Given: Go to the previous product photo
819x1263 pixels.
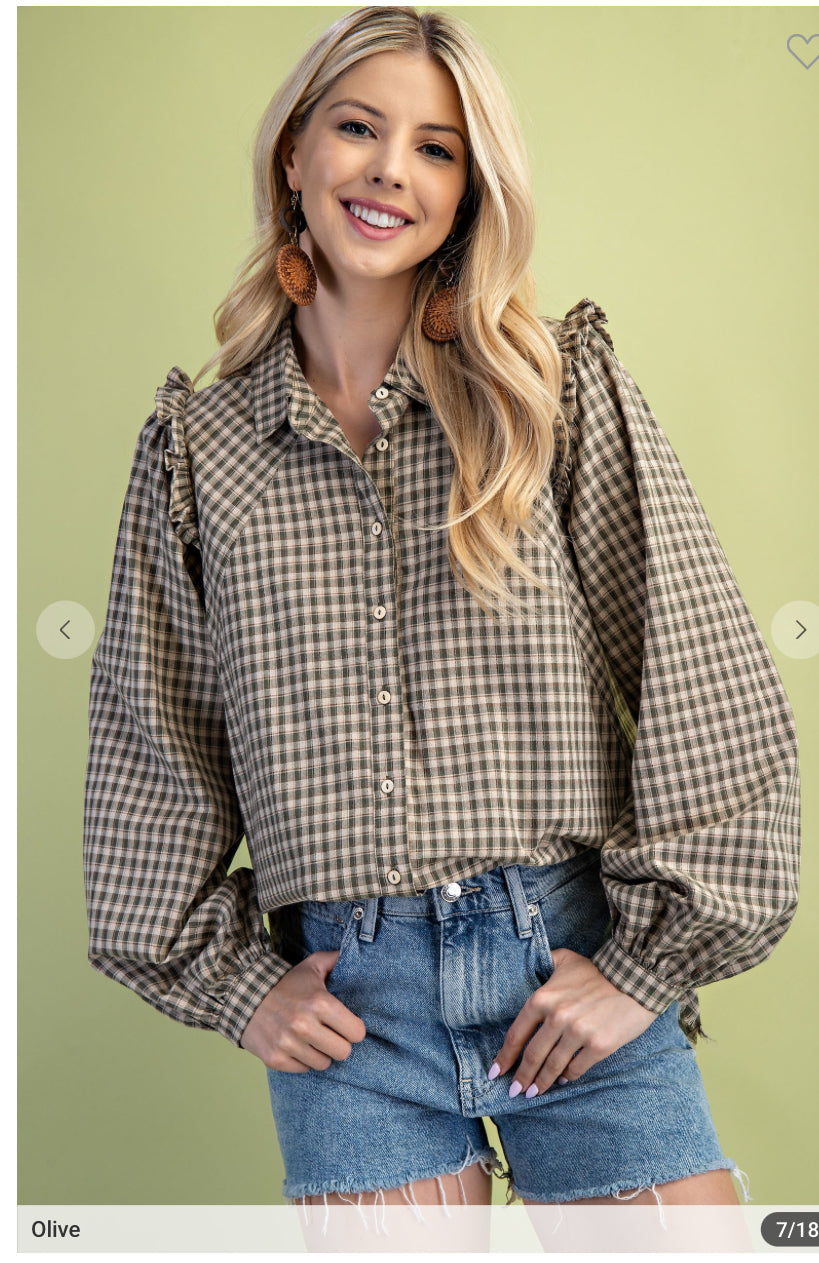Looking at the screenshot, I should (x=65, y=630).
